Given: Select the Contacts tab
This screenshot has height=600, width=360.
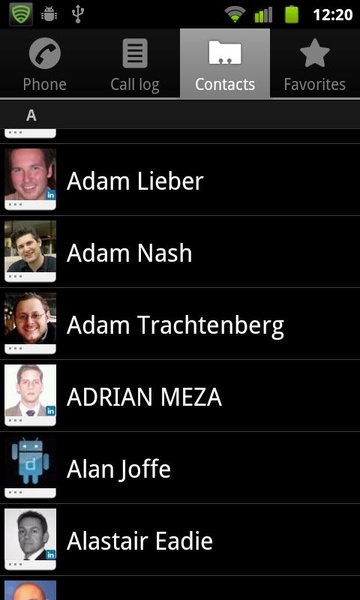Looking at the screenshot, I should point(225,64).
